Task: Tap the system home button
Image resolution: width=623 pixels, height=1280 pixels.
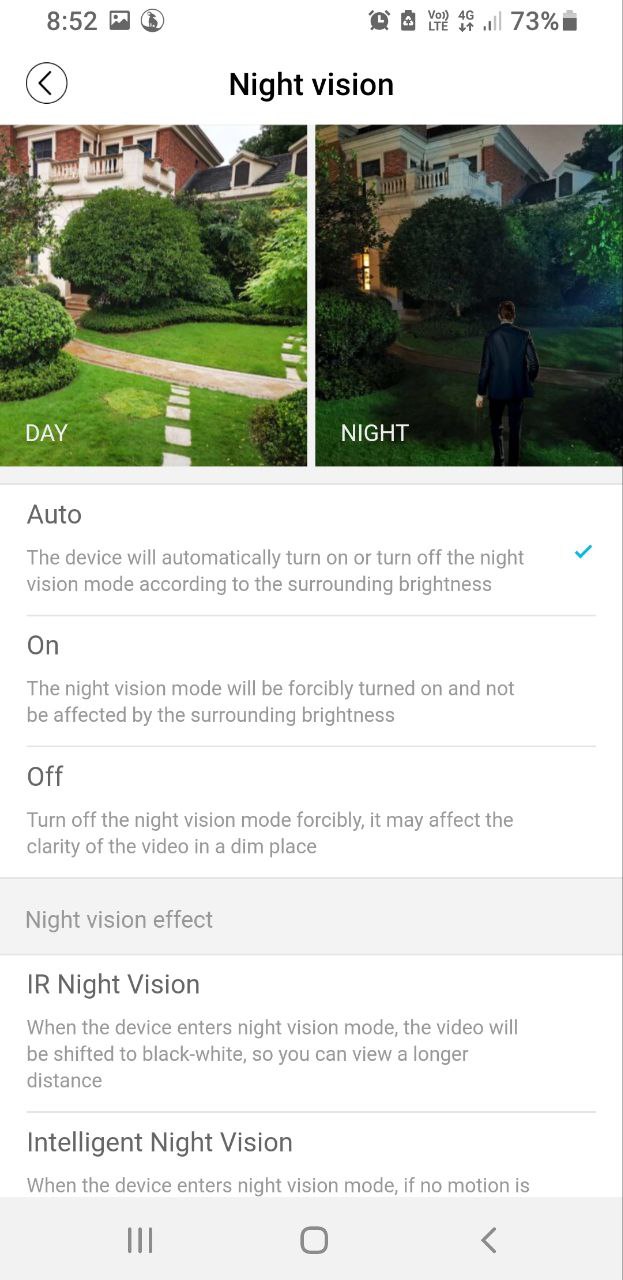Action: [314, 1240]
